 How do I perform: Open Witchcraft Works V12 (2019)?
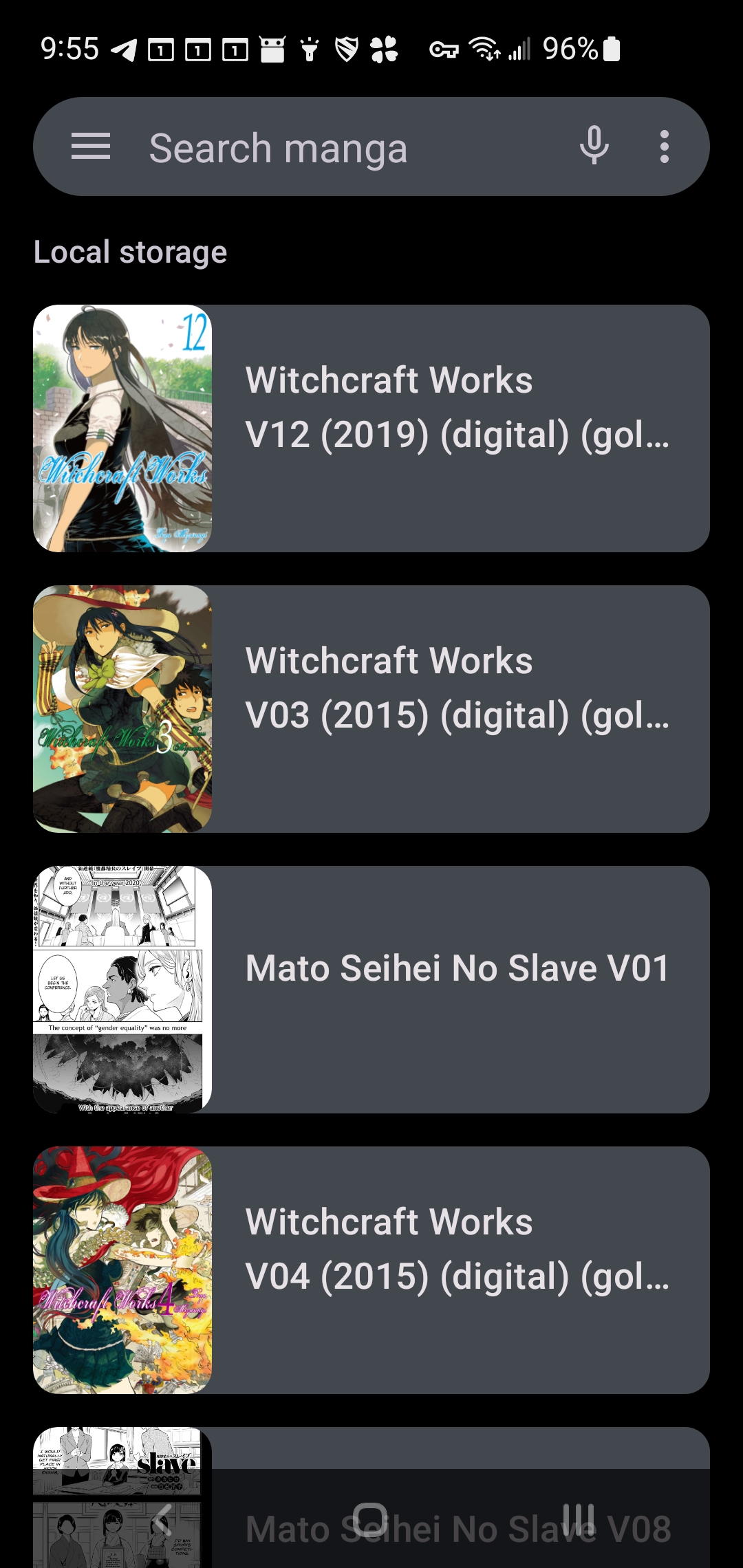pyautogui.click(x=454, y=426)
